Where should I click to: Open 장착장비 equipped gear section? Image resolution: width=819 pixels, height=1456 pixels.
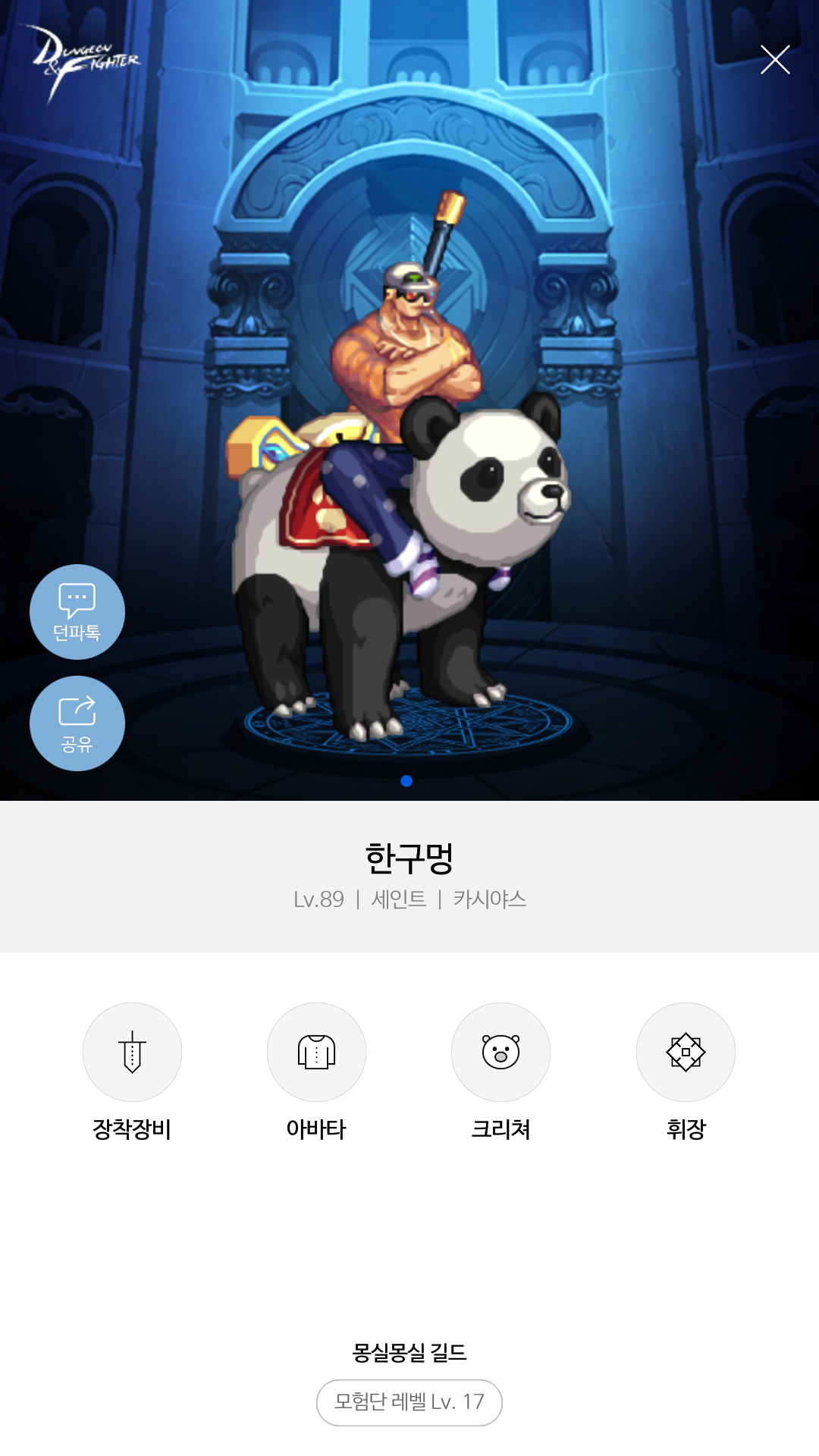[x=132, y=1053]
